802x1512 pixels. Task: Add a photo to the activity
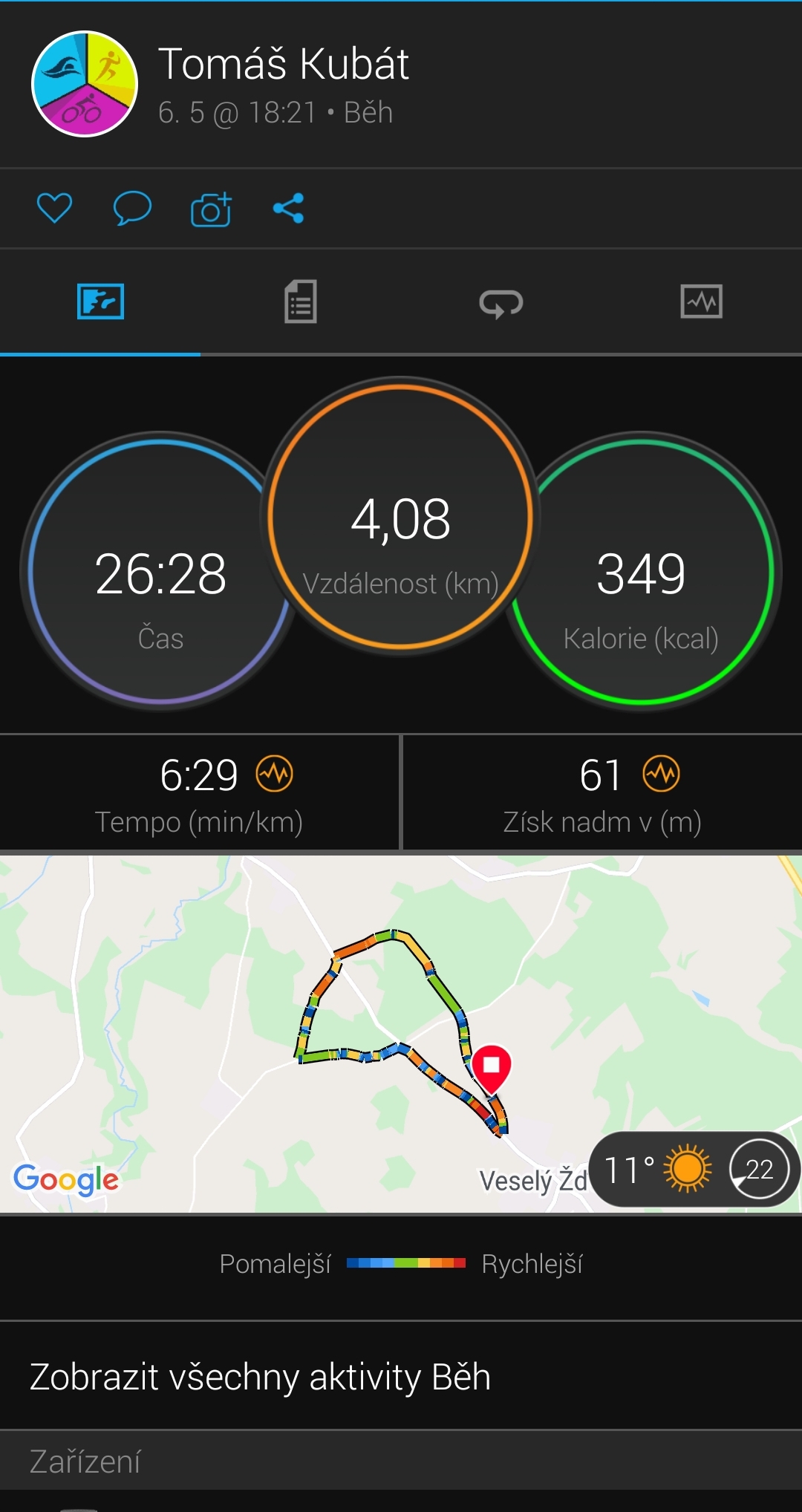pos(211,209)
